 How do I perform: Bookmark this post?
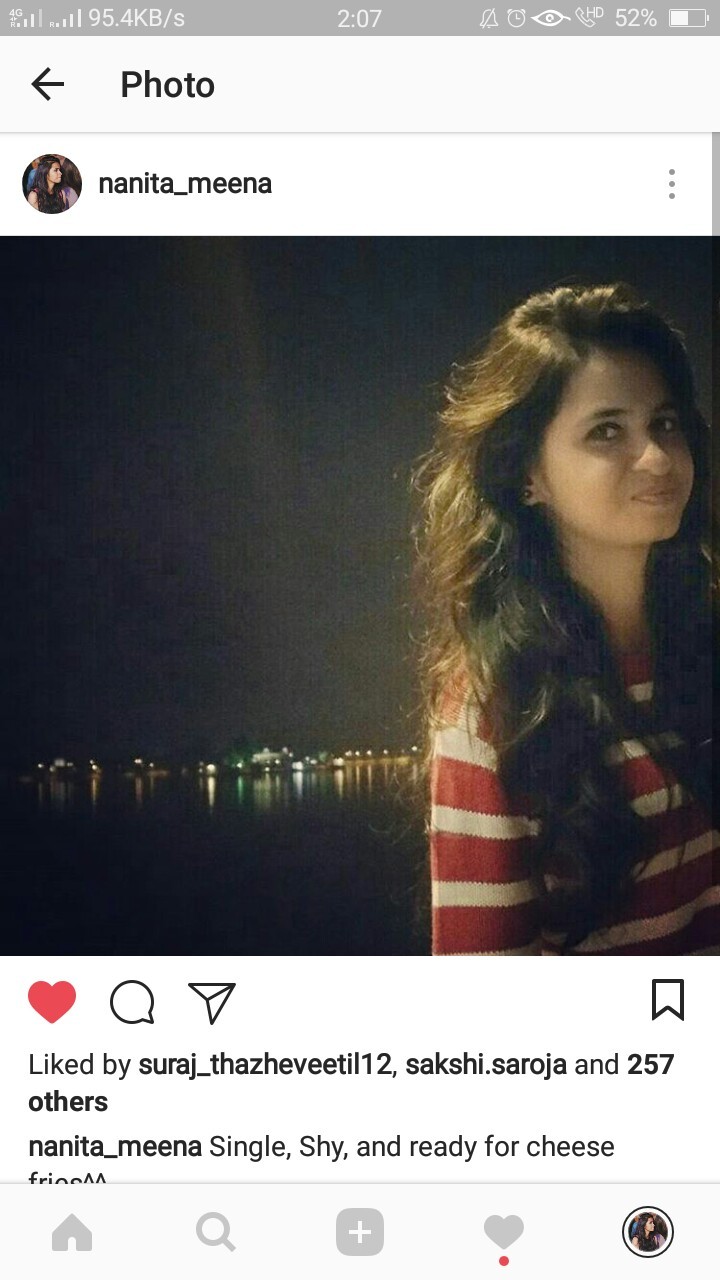(667, 1000)
